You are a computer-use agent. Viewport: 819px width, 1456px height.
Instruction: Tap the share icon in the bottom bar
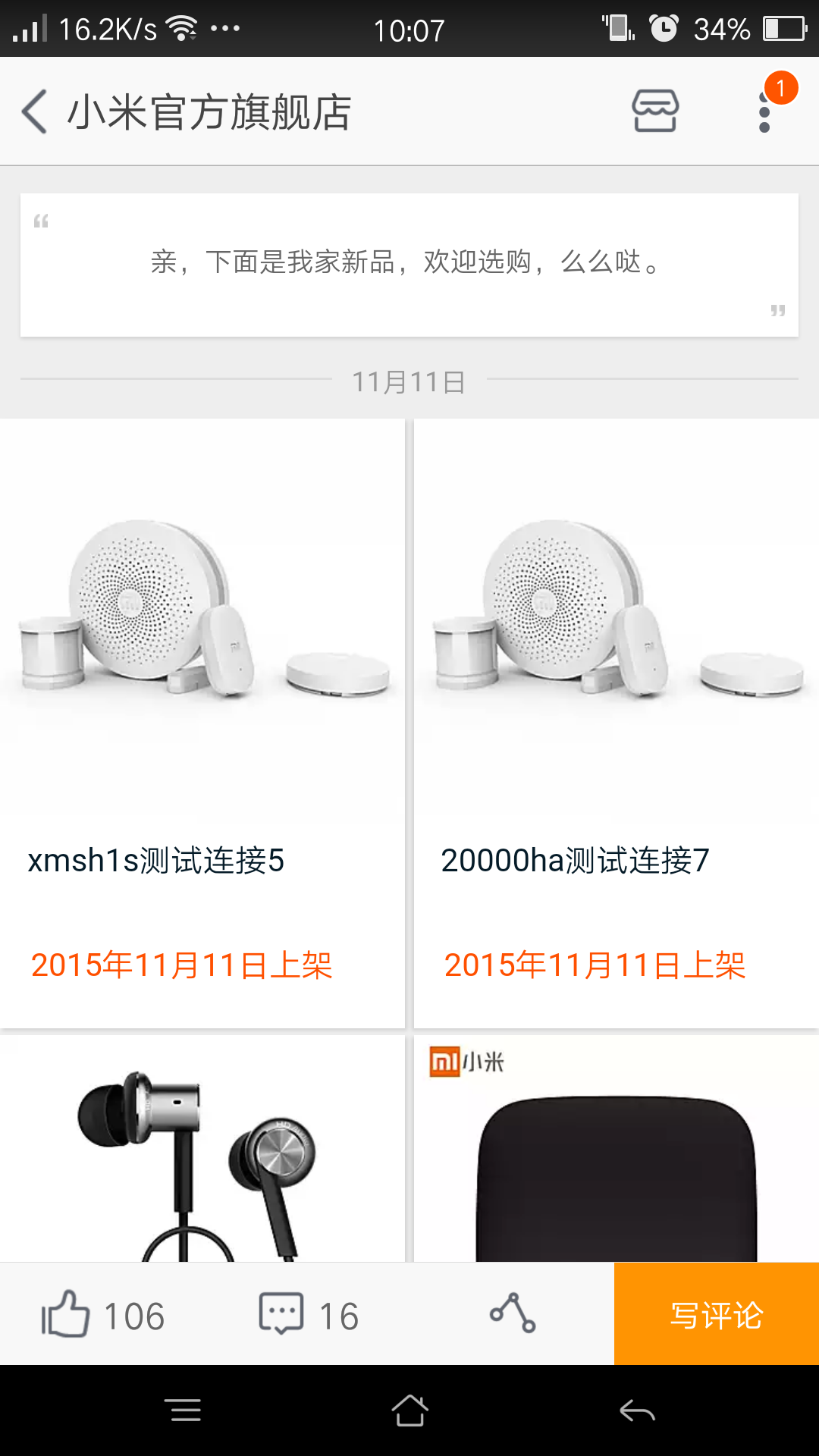coord(512,1314)
